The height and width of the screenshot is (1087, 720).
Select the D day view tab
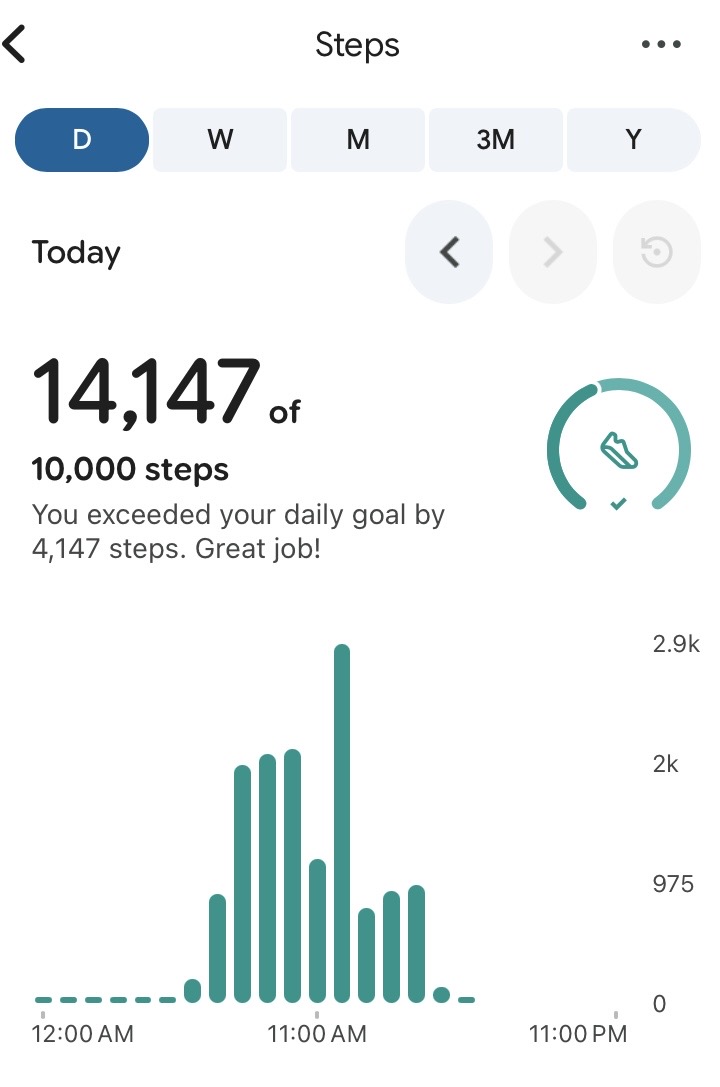(x=82, y=139)
